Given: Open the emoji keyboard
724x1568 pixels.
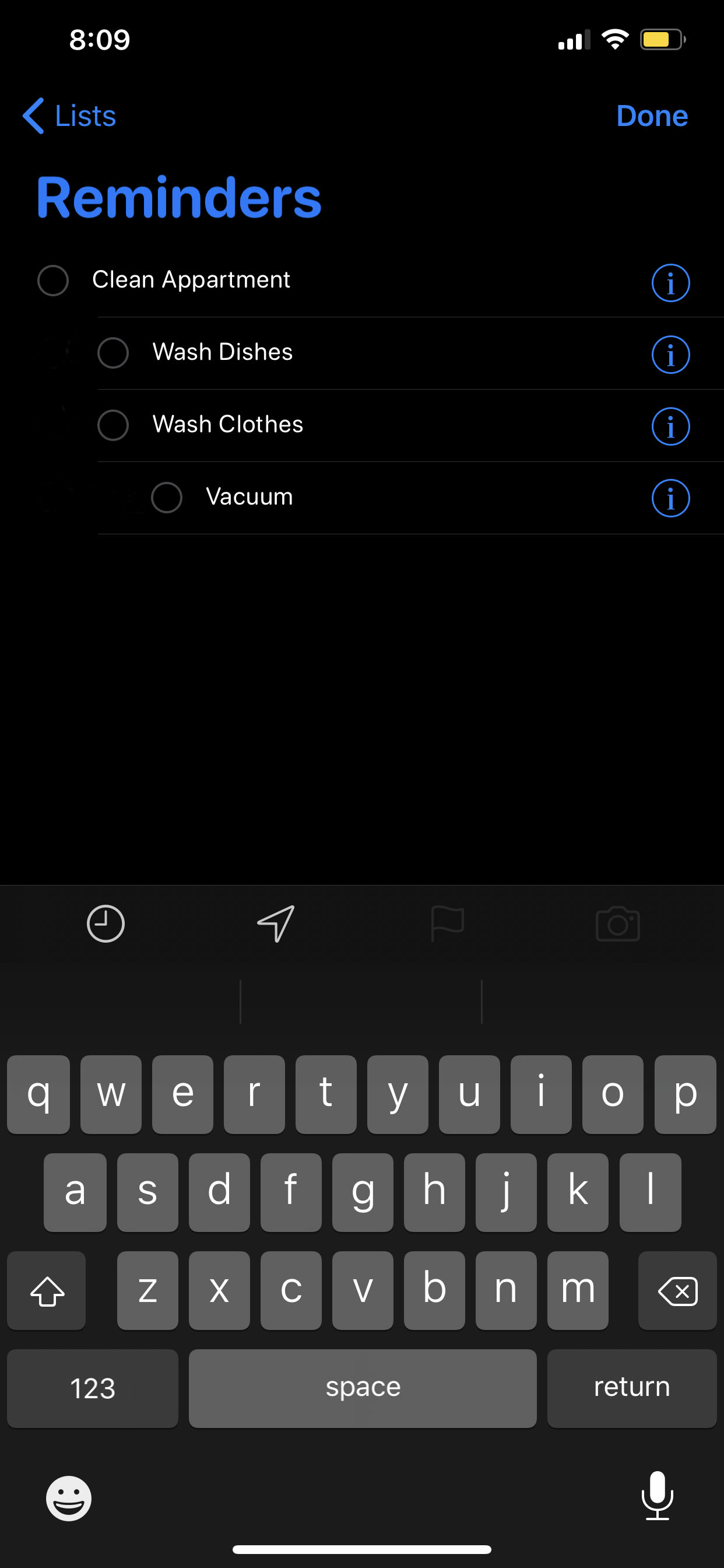Looking at the screenshot, I should 69,1498.
